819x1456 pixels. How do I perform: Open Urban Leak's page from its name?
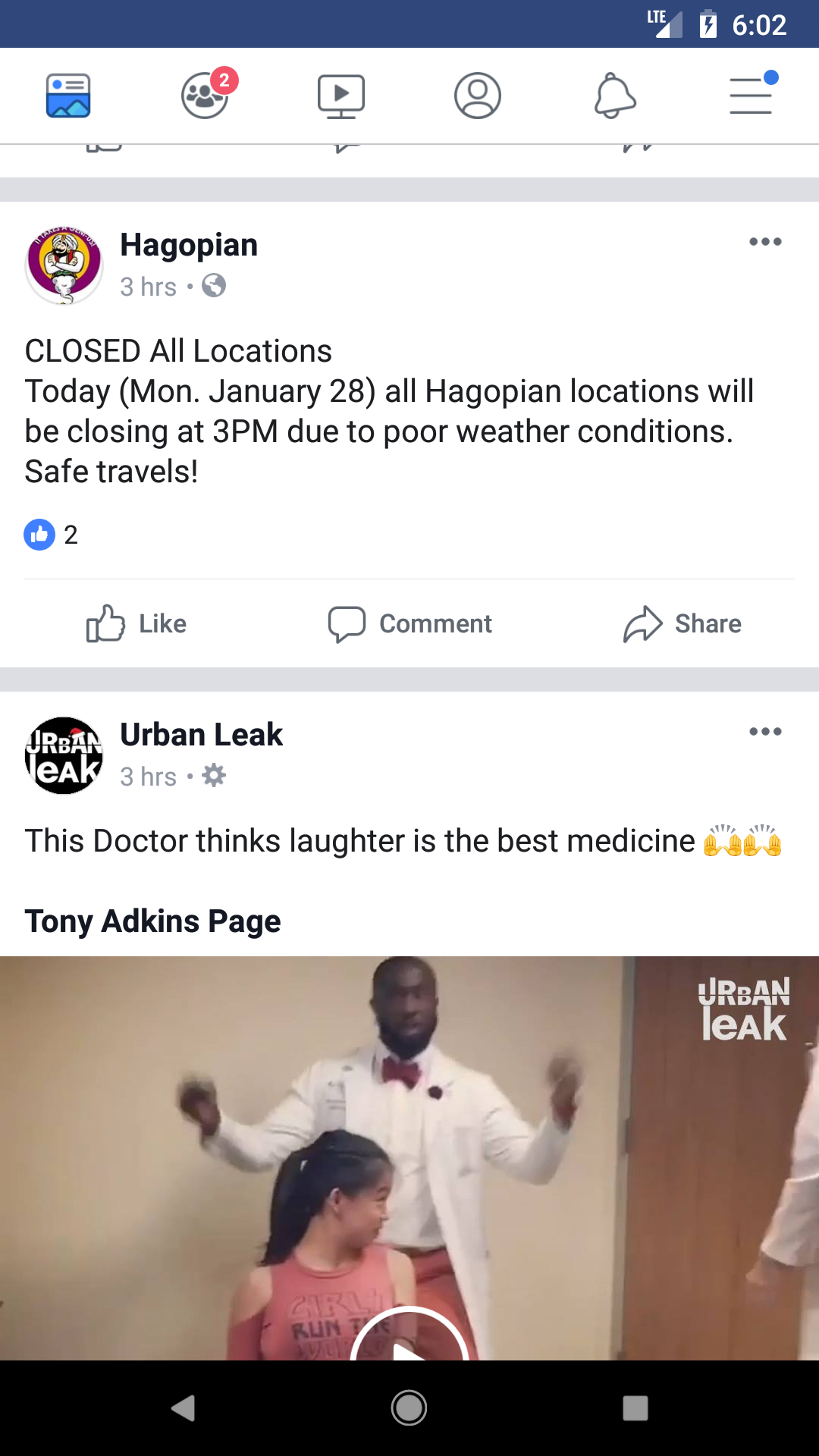pos(201,735)
